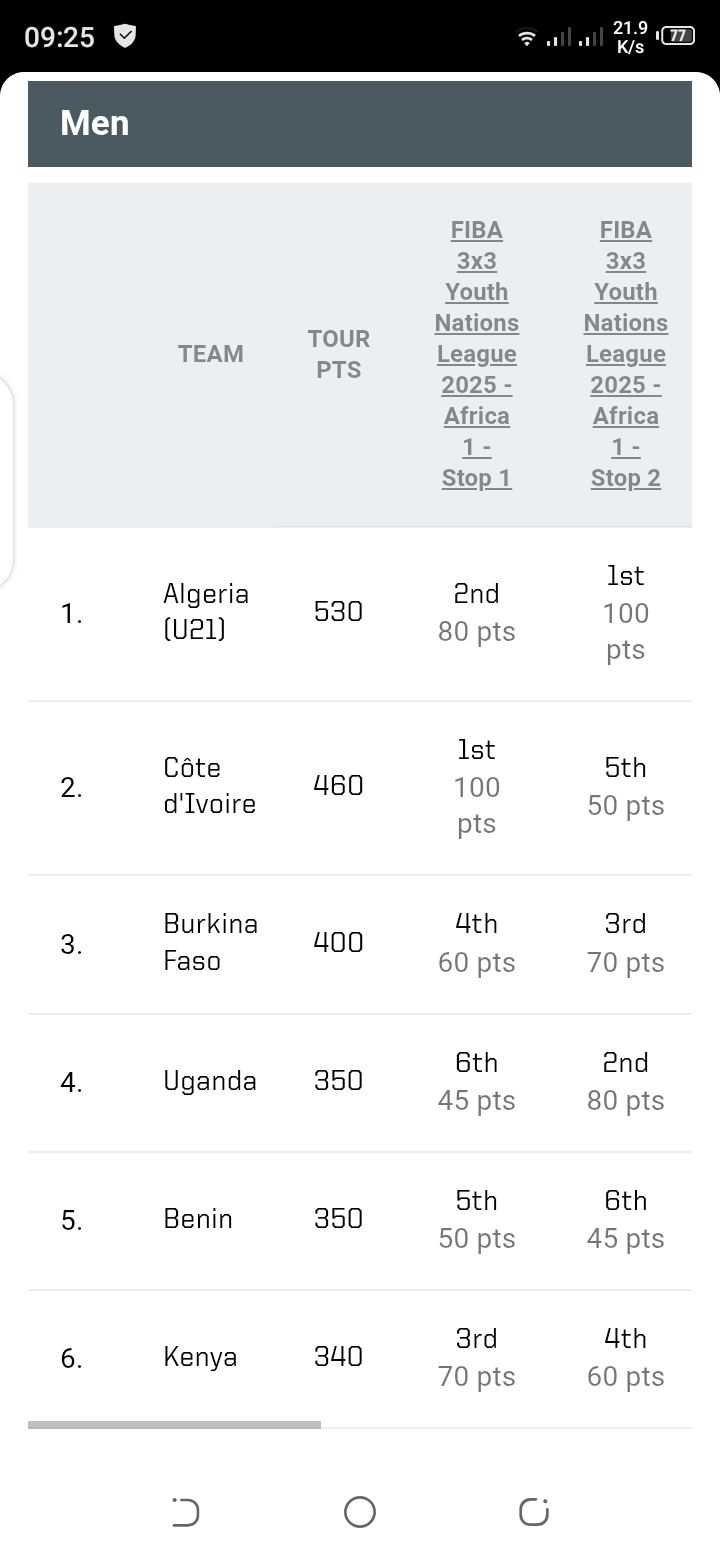Open recent apps from the navigation bar
Screen dimensions: 720x1560
tap(534, 1512)
